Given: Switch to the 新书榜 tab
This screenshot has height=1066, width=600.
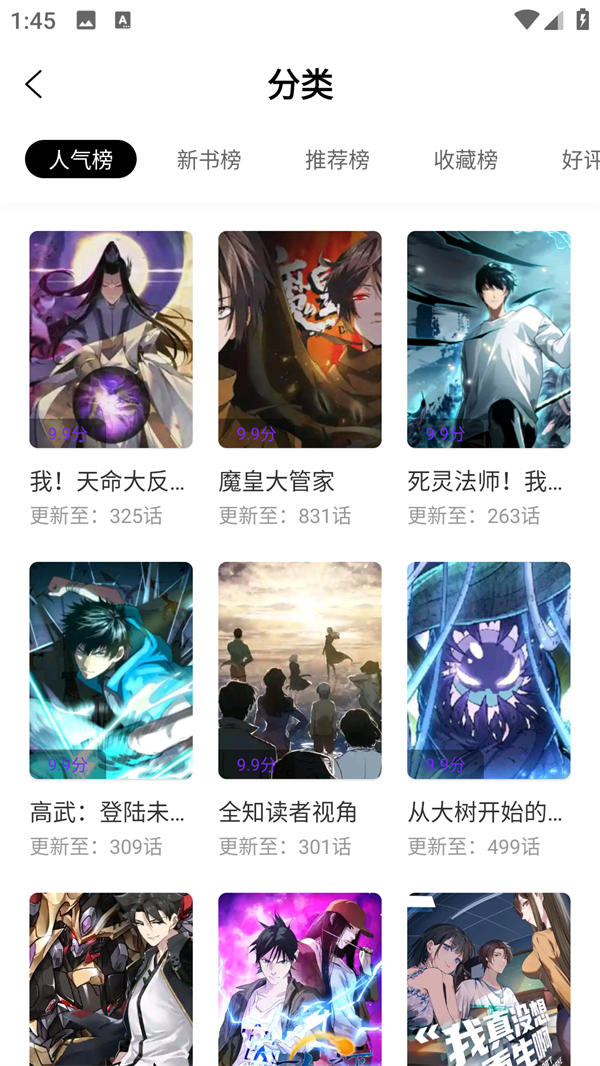Looking at the screenshot, I should (x=209, y=159).
